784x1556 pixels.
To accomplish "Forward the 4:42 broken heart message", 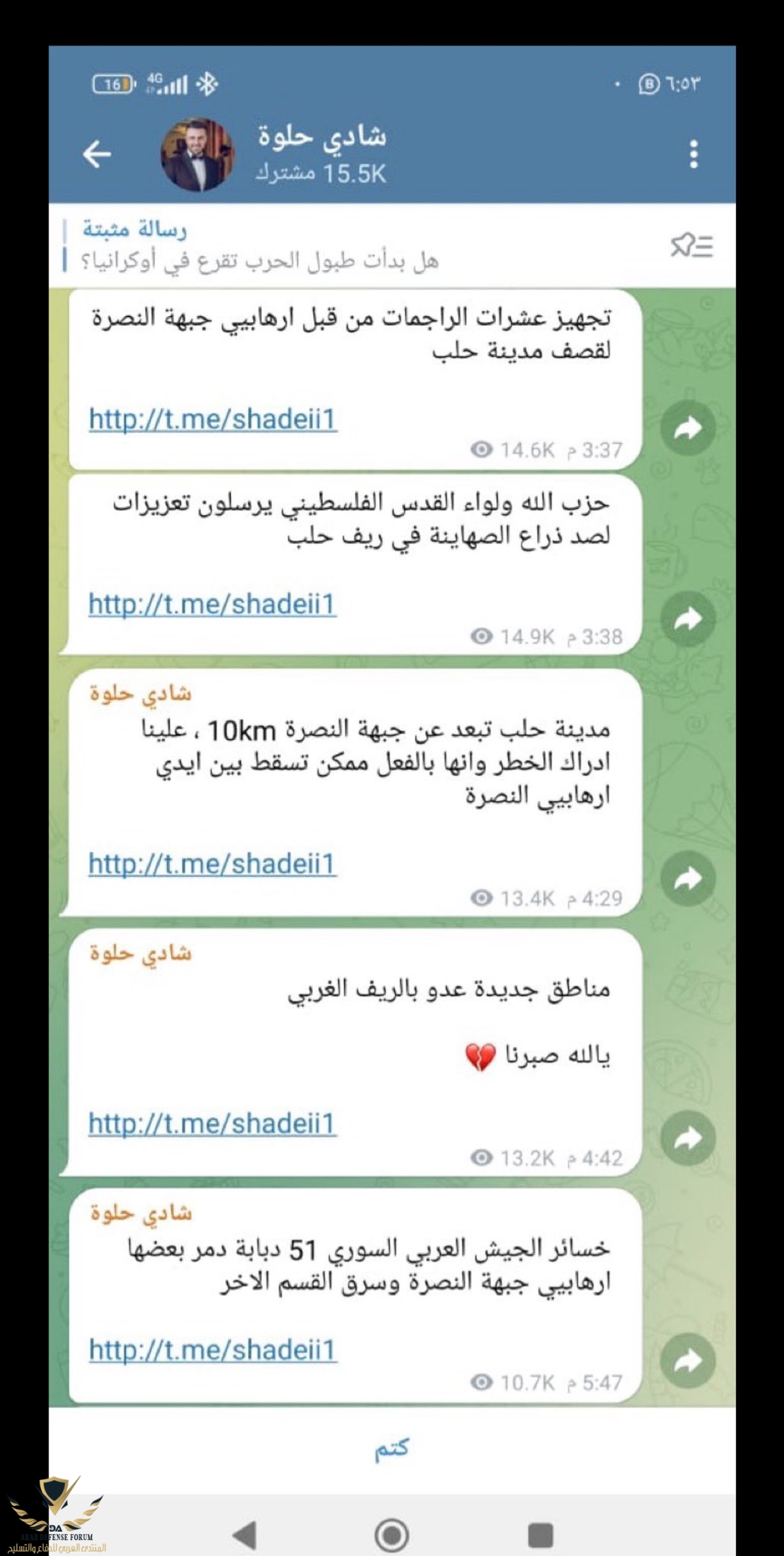I will [688, 1137].
